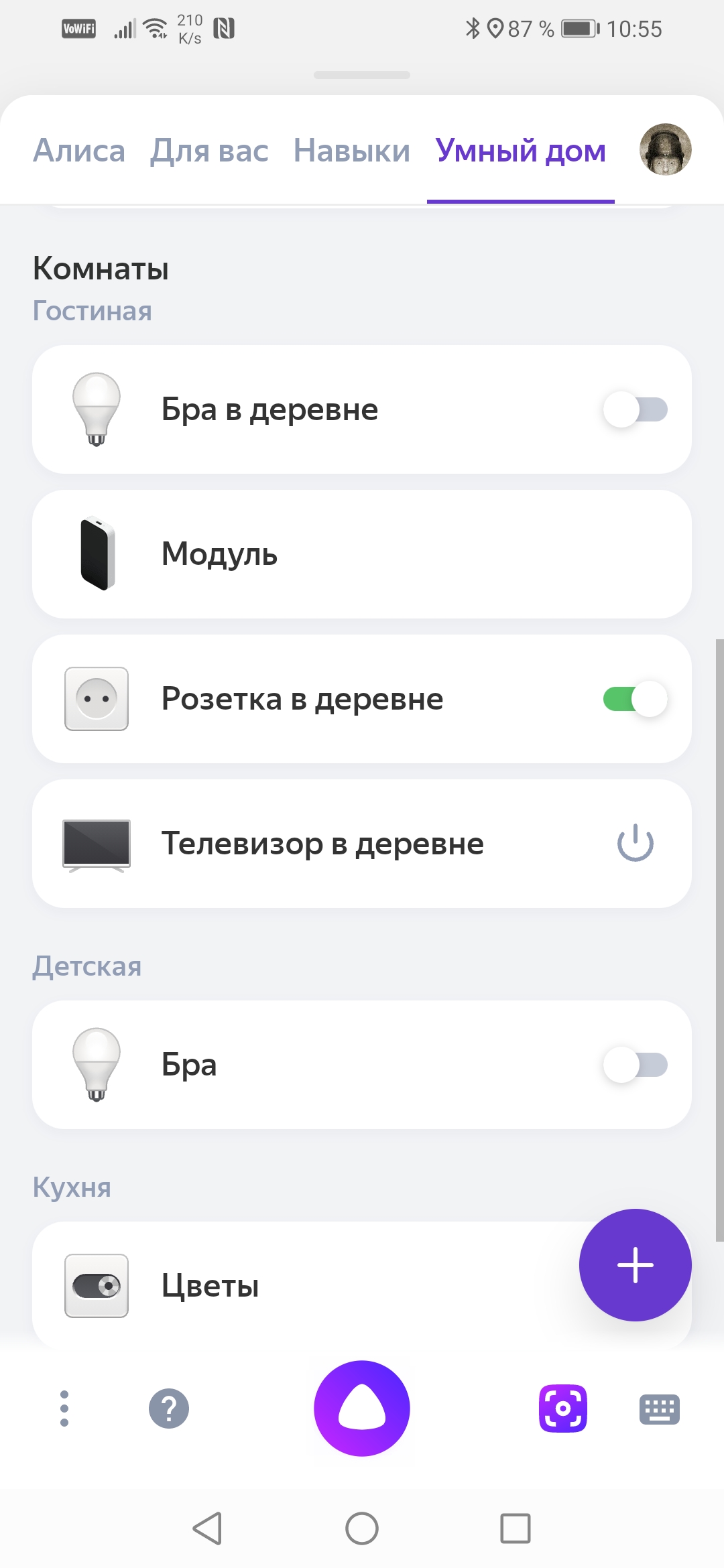Open the Навыки tab
Image resolution: width=724 pixels, height=1568 pixels.
coord(352,151)
